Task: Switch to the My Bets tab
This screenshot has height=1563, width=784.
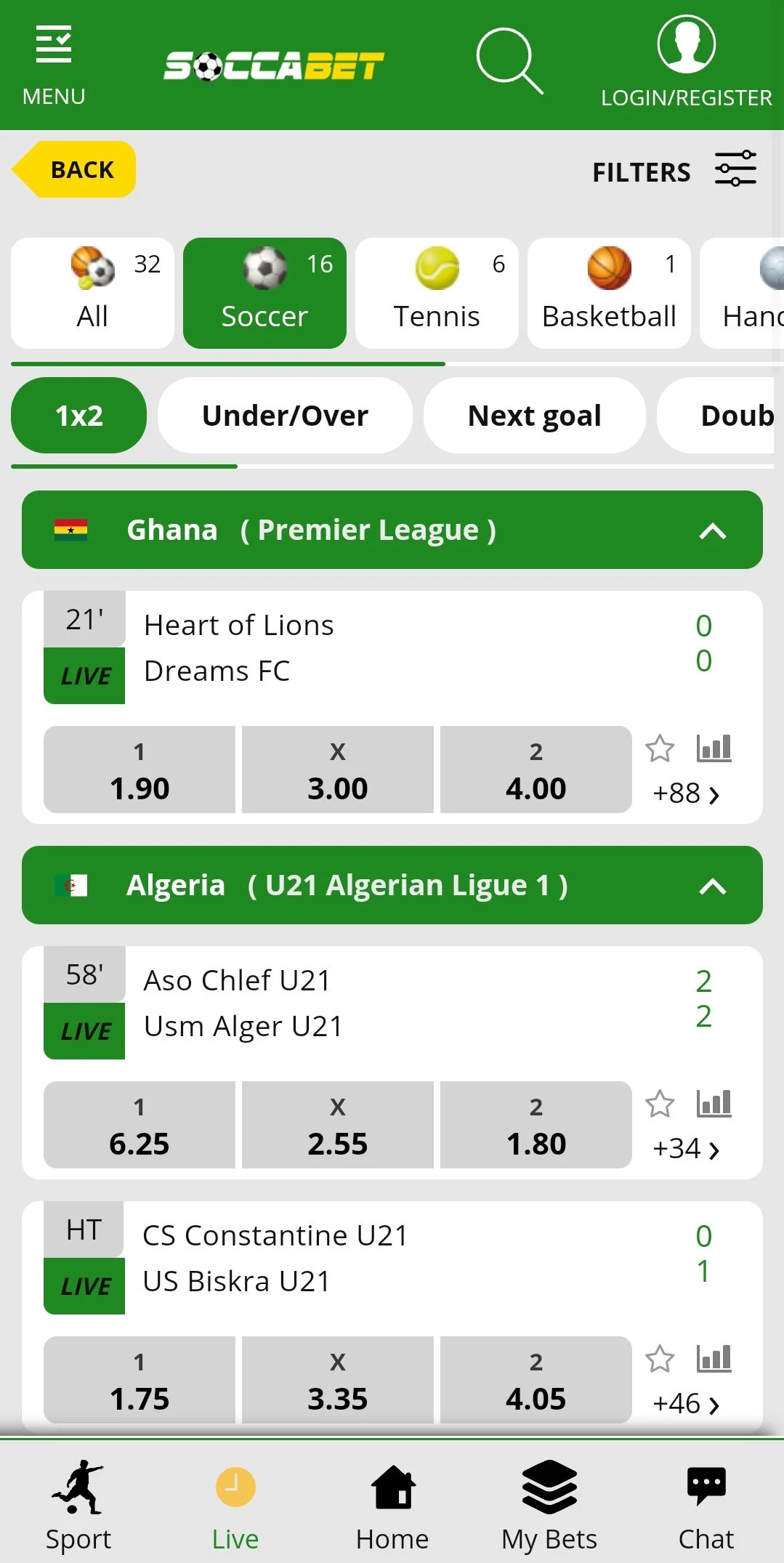Action: 549,1506
